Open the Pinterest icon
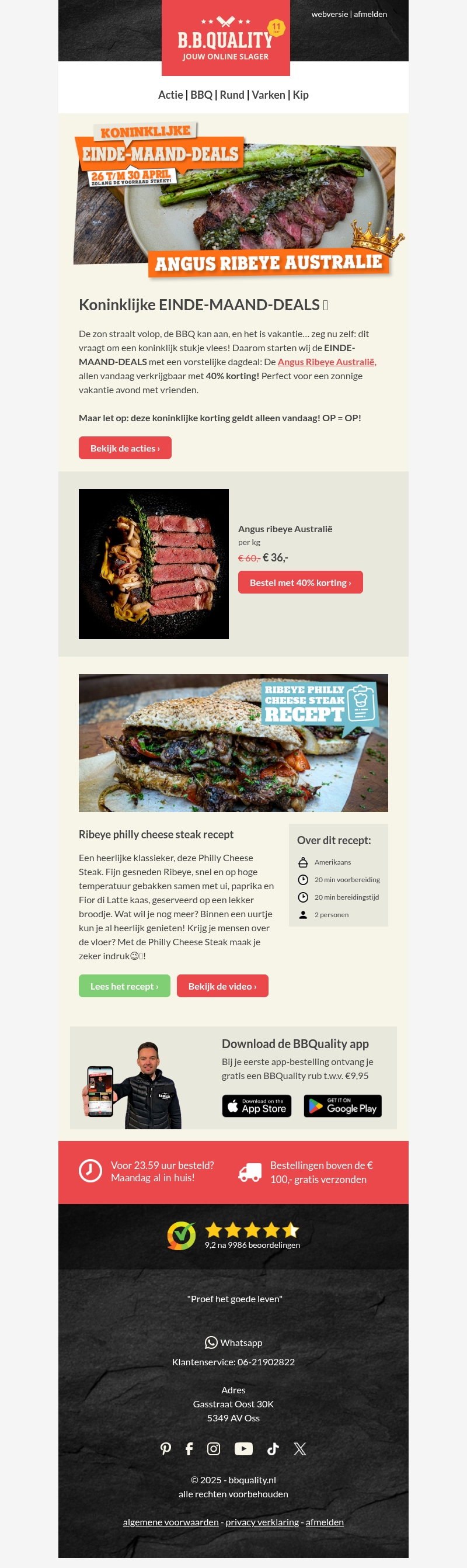Screen dimensions: 467x1568 tap(165, 1449)
